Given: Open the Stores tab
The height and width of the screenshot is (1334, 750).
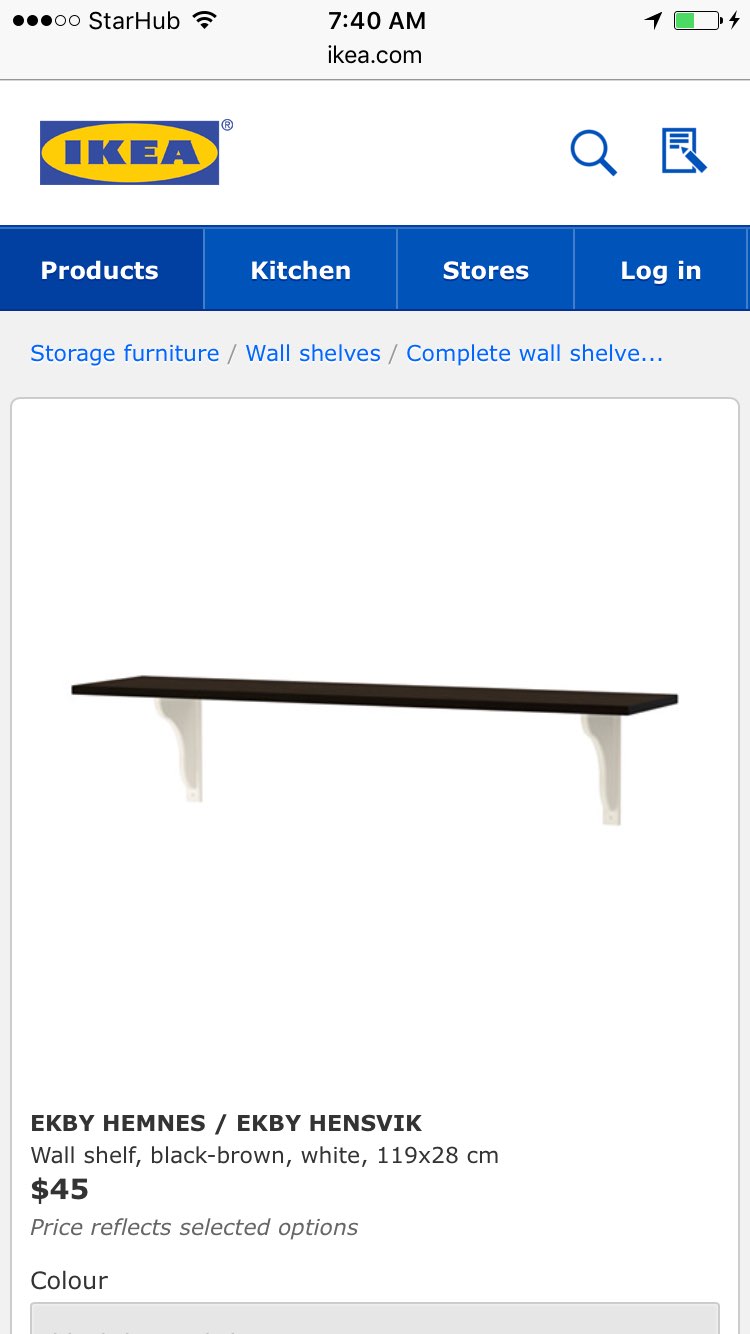Looking at the screenshot, I should pos(485,270).
